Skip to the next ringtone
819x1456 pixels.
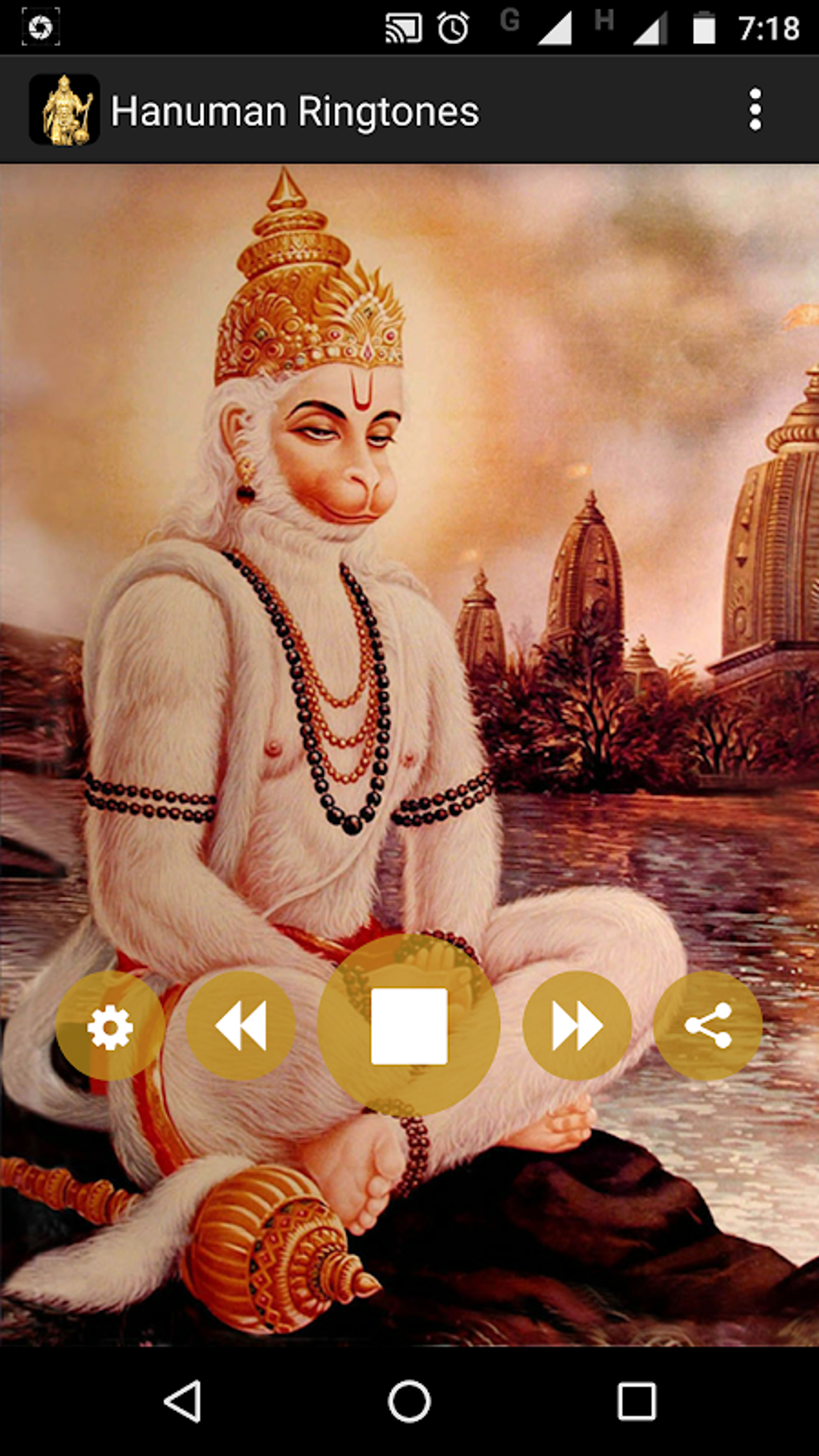pos(577,1026)
